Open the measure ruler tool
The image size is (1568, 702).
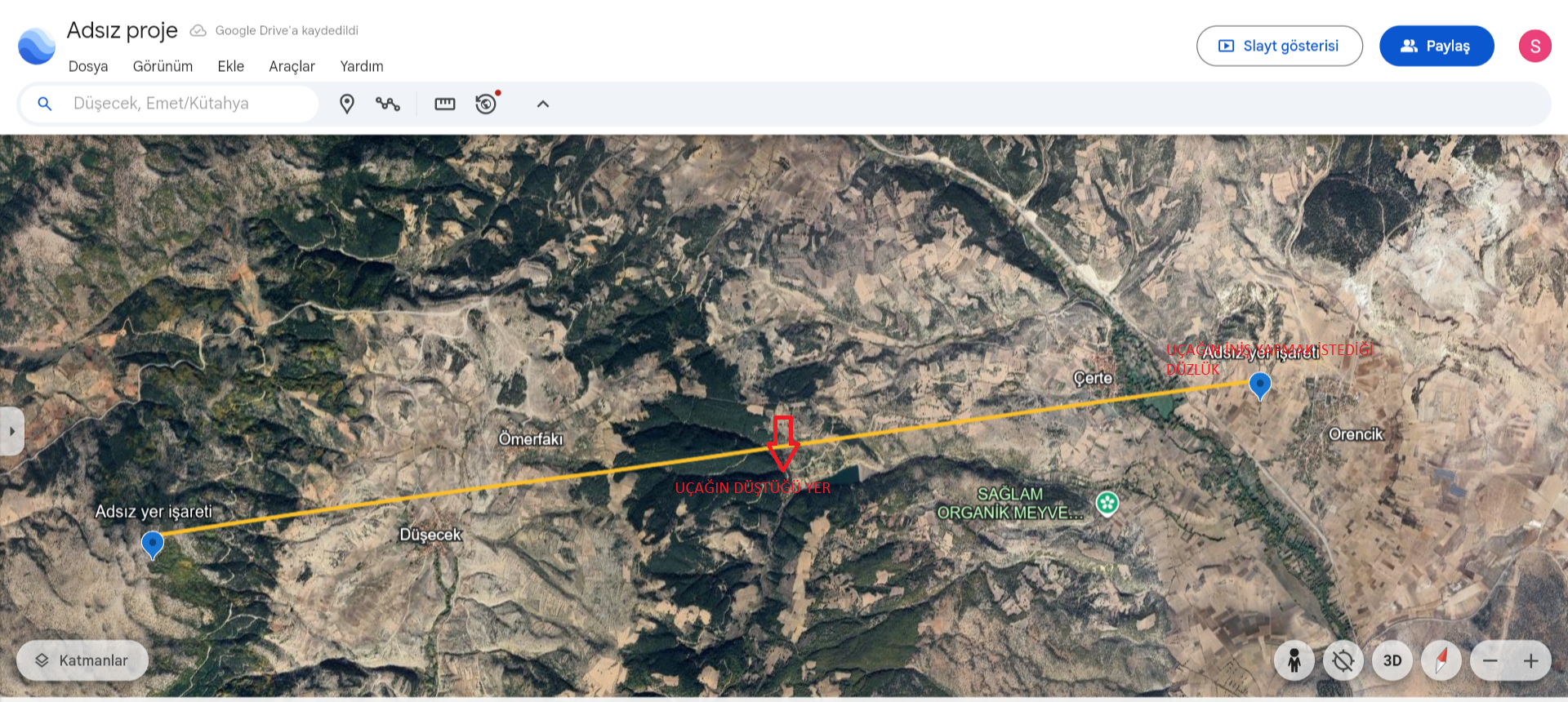445,104
